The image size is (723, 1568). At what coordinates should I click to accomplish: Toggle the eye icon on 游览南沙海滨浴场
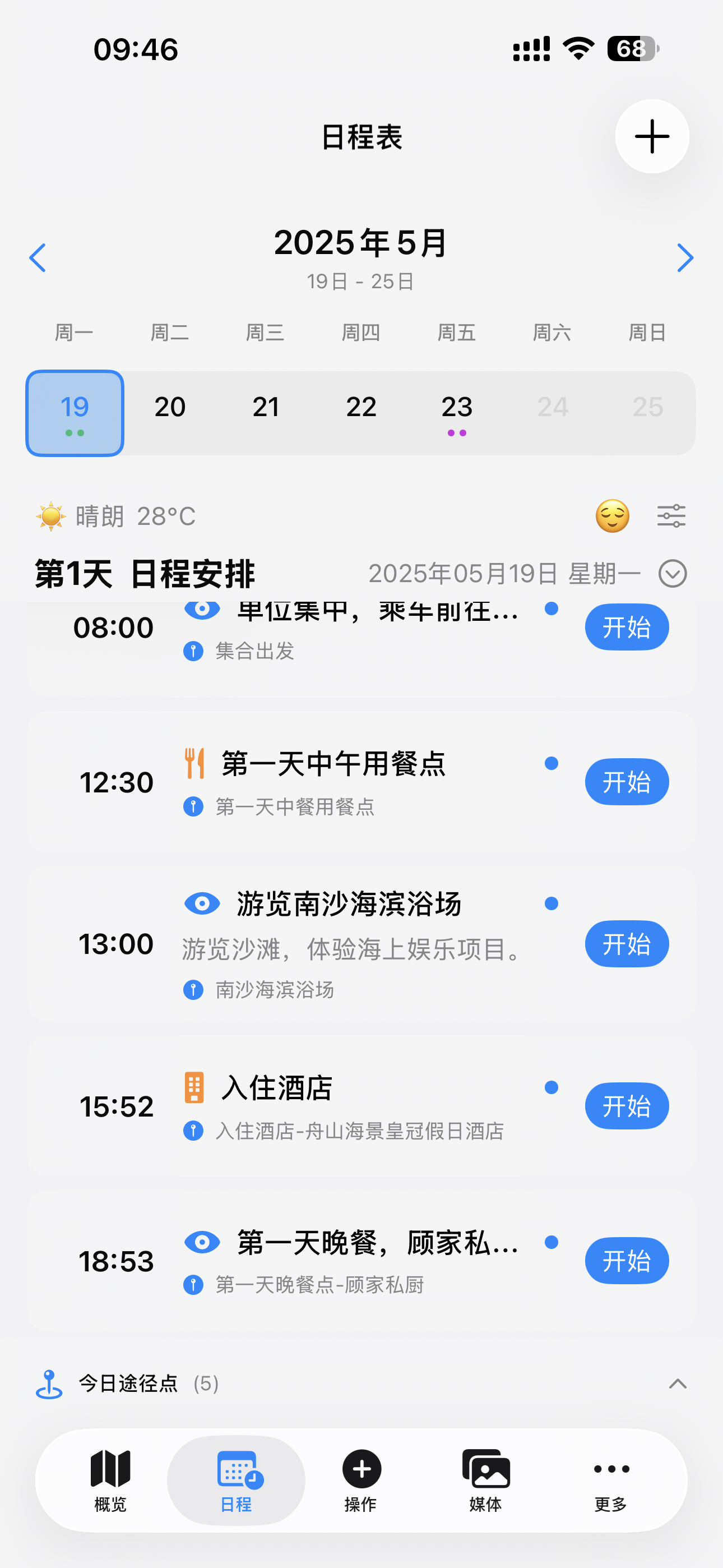pos(202,903)
